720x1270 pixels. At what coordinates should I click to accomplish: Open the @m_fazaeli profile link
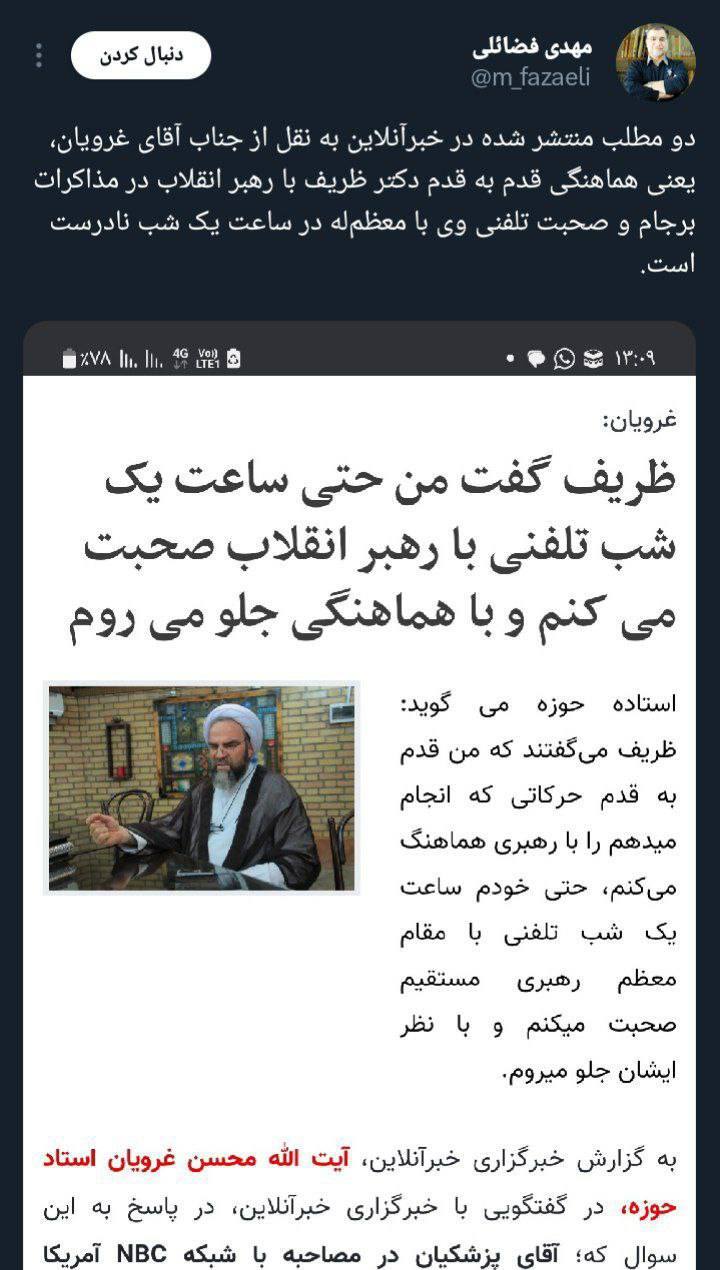[x=530, y=78]
